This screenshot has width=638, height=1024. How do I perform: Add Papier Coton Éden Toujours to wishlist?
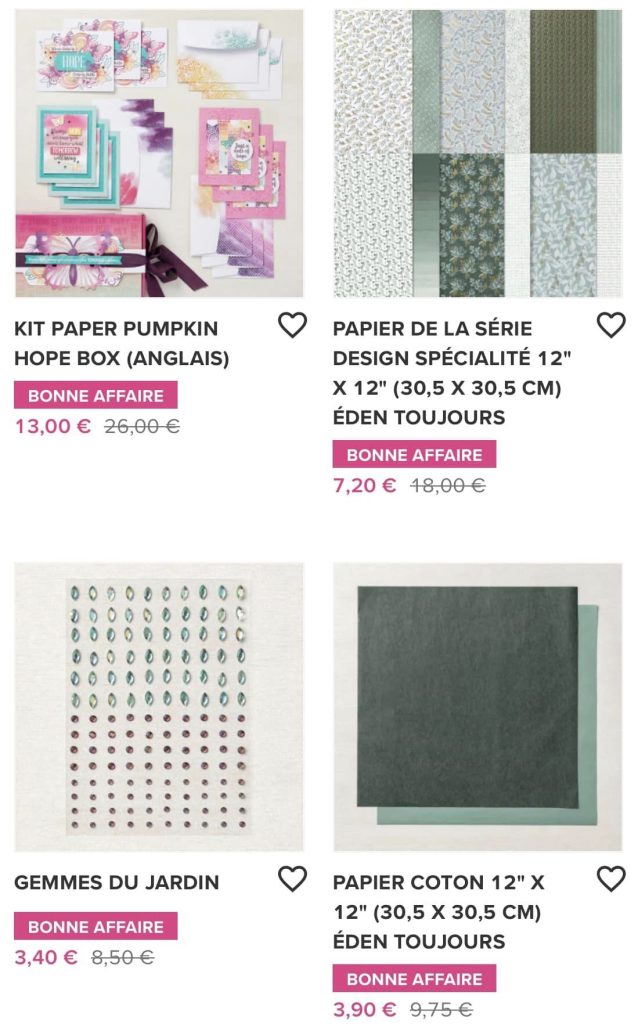(610, 879)
